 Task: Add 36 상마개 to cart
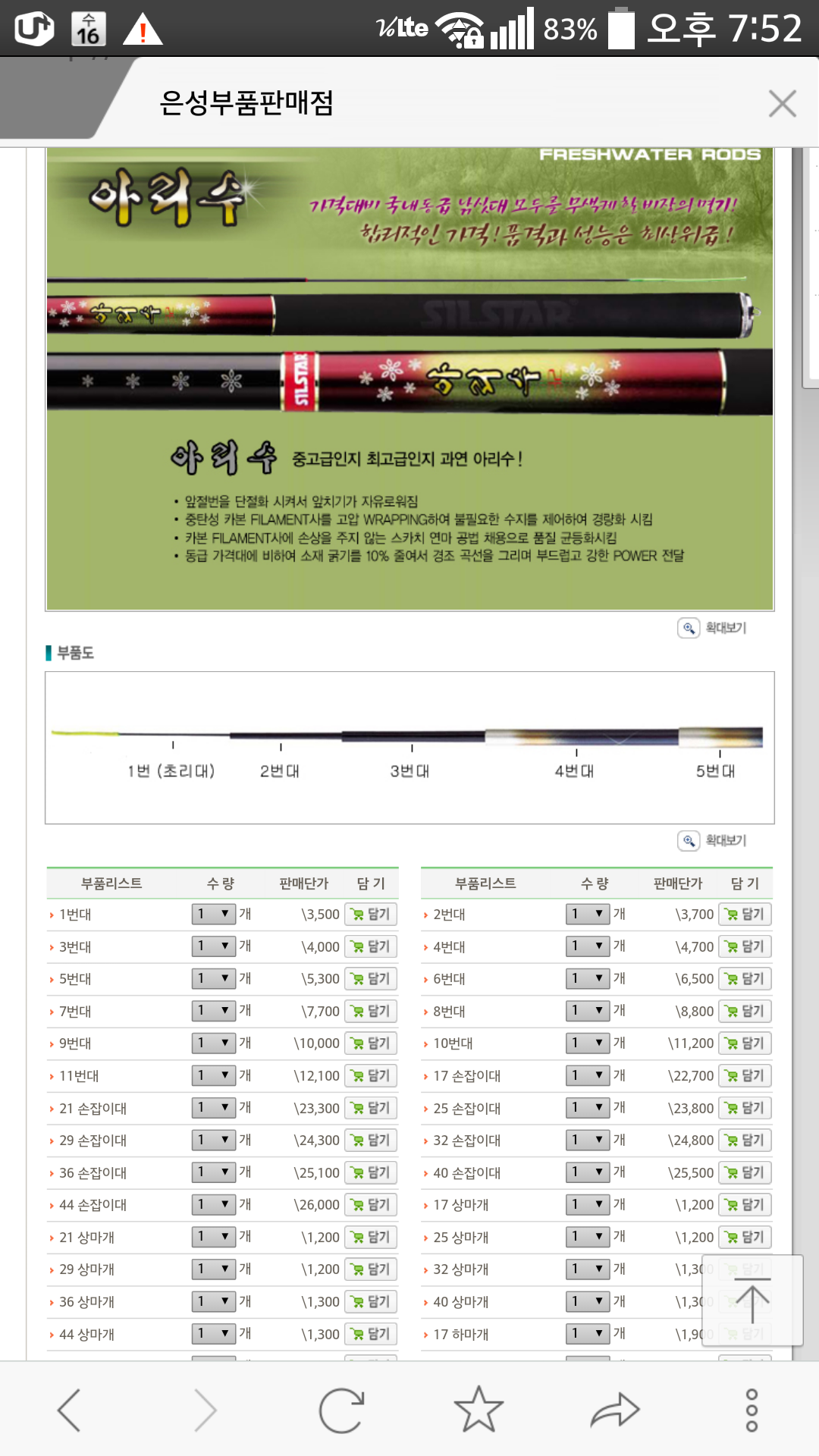pos(371,1301)
